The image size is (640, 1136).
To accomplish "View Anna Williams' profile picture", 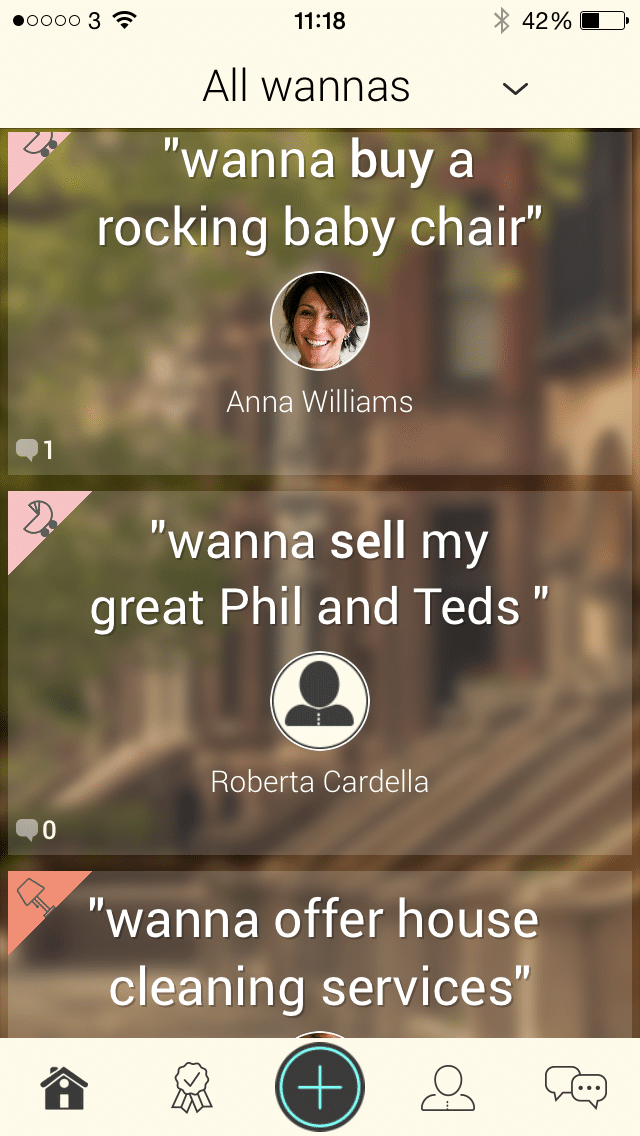I will (x=320, y=321).
